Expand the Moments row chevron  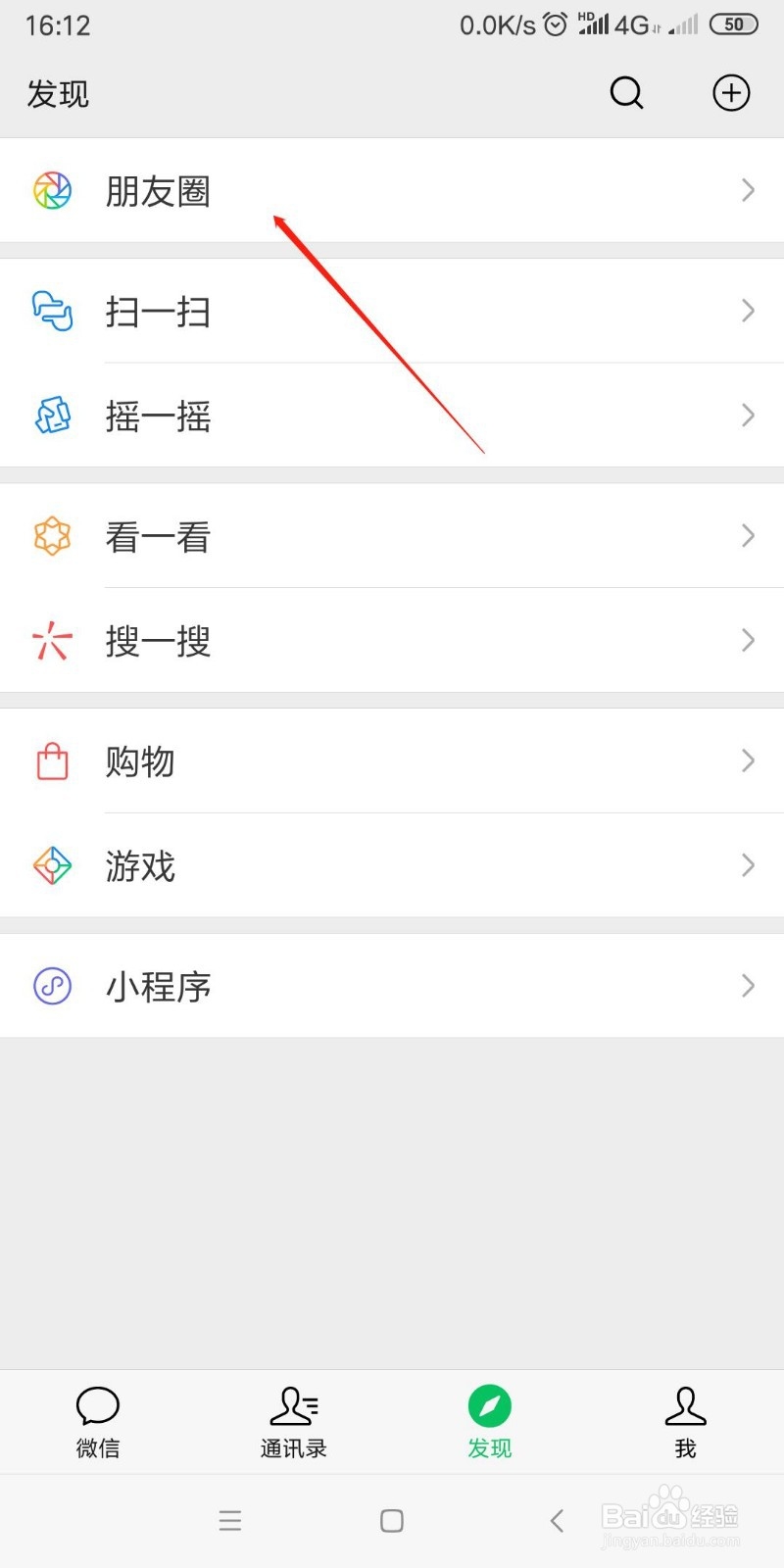pyautogui.click(x=747, y=190)
